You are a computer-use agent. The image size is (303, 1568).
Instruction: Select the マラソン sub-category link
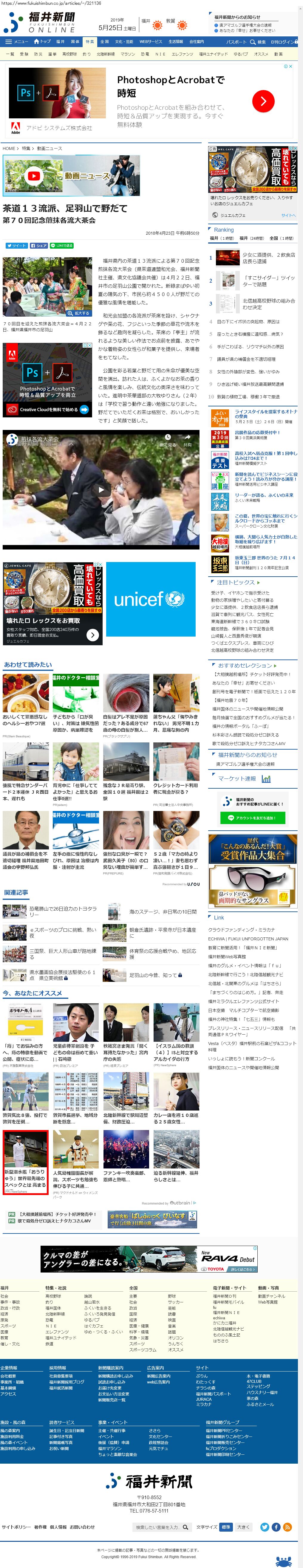[128, 54]
